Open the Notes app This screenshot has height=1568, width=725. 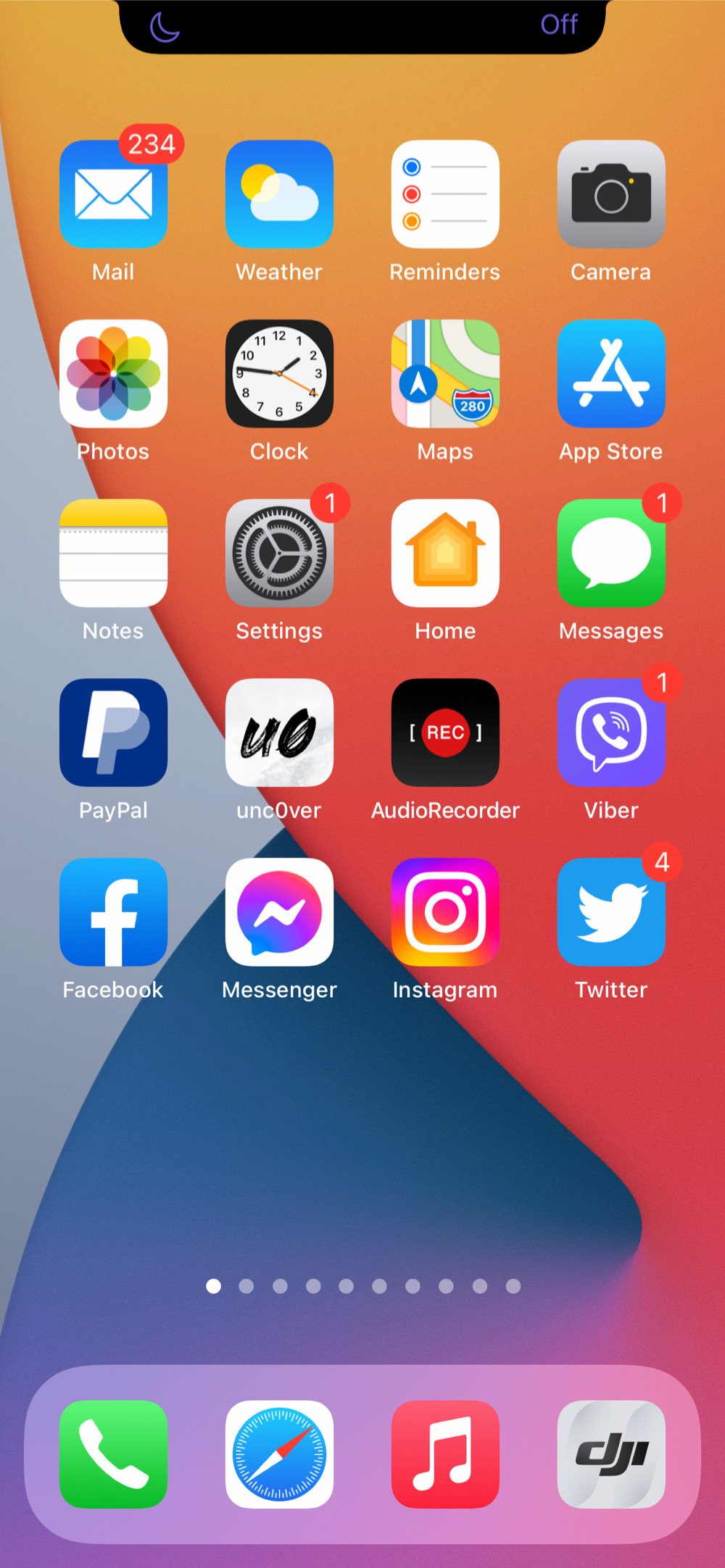[113, 553]
